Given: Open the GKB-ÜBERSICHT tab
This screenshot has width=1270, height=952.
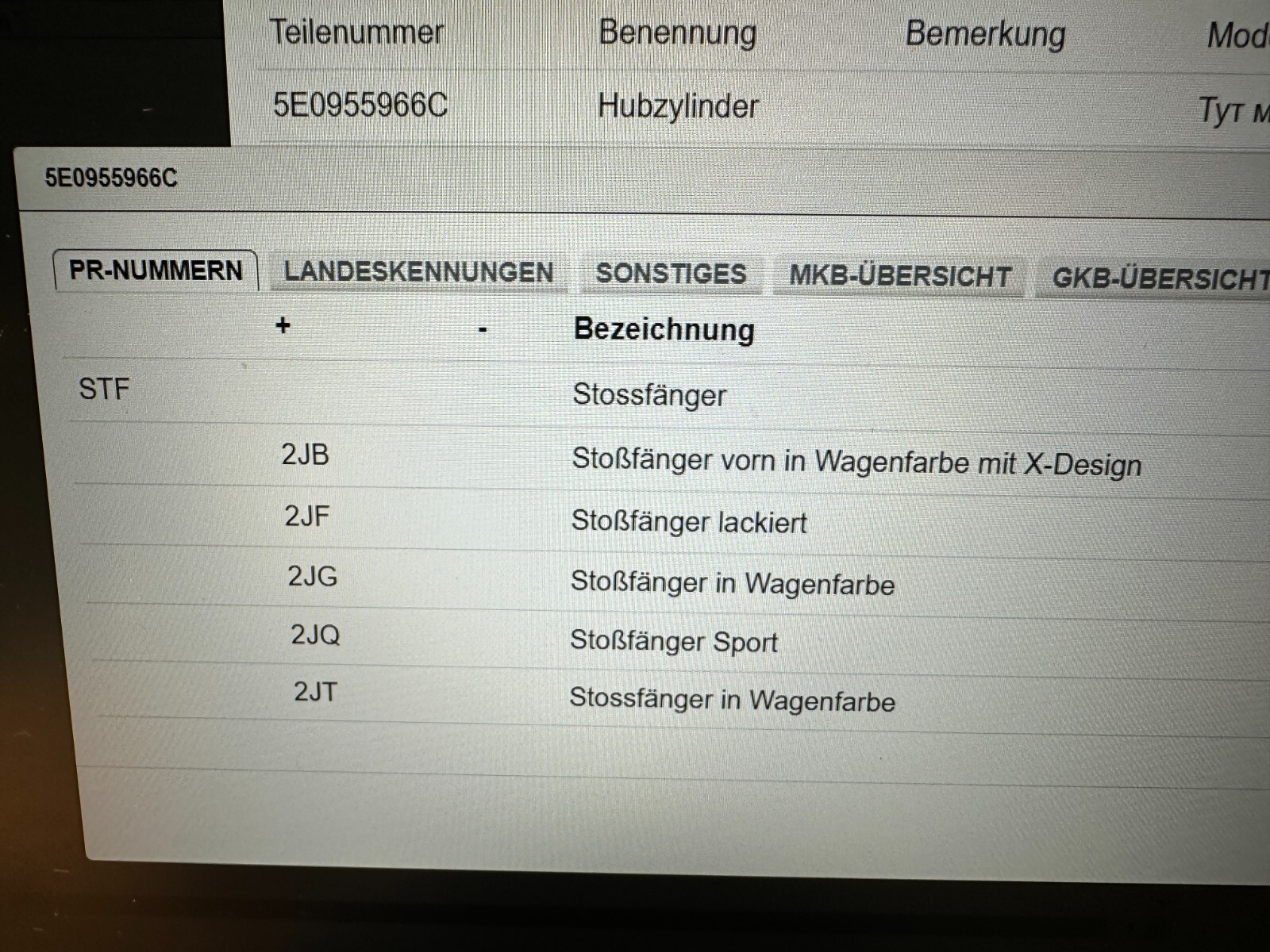Looking at the screenshot, I should click(1159, 278).
